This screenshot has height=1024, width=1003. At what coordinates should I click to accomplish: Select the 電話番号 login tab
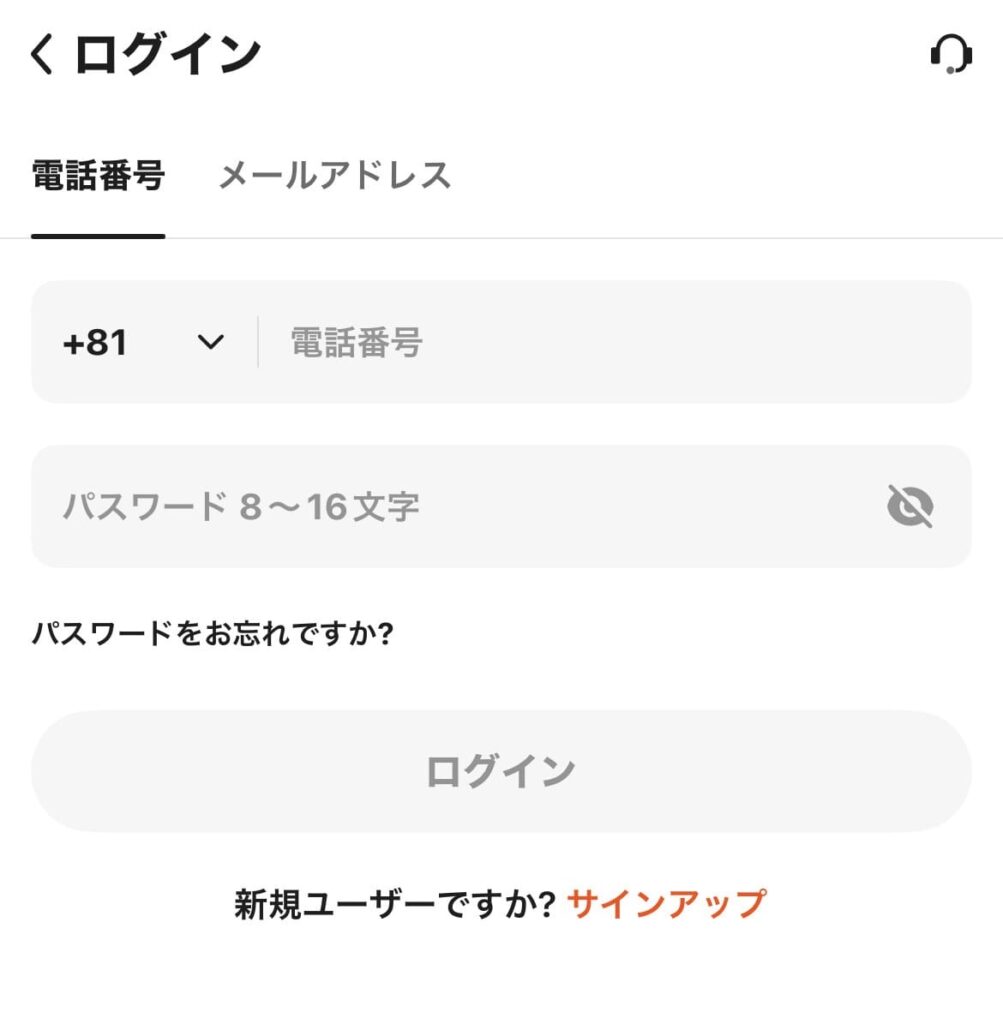click(98, 176)
